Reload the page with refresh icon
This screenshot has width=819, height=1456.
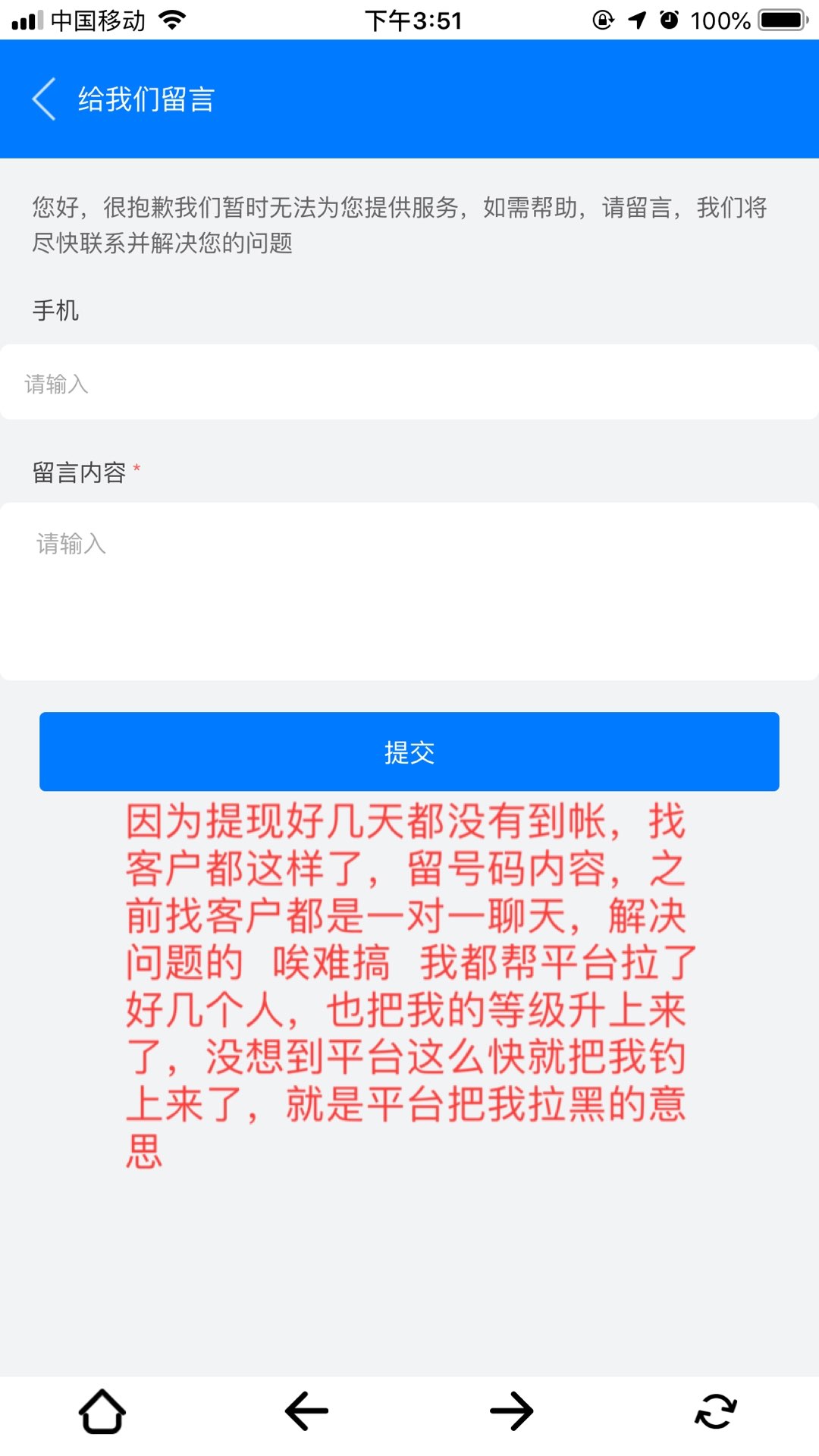click(716, 1411)
